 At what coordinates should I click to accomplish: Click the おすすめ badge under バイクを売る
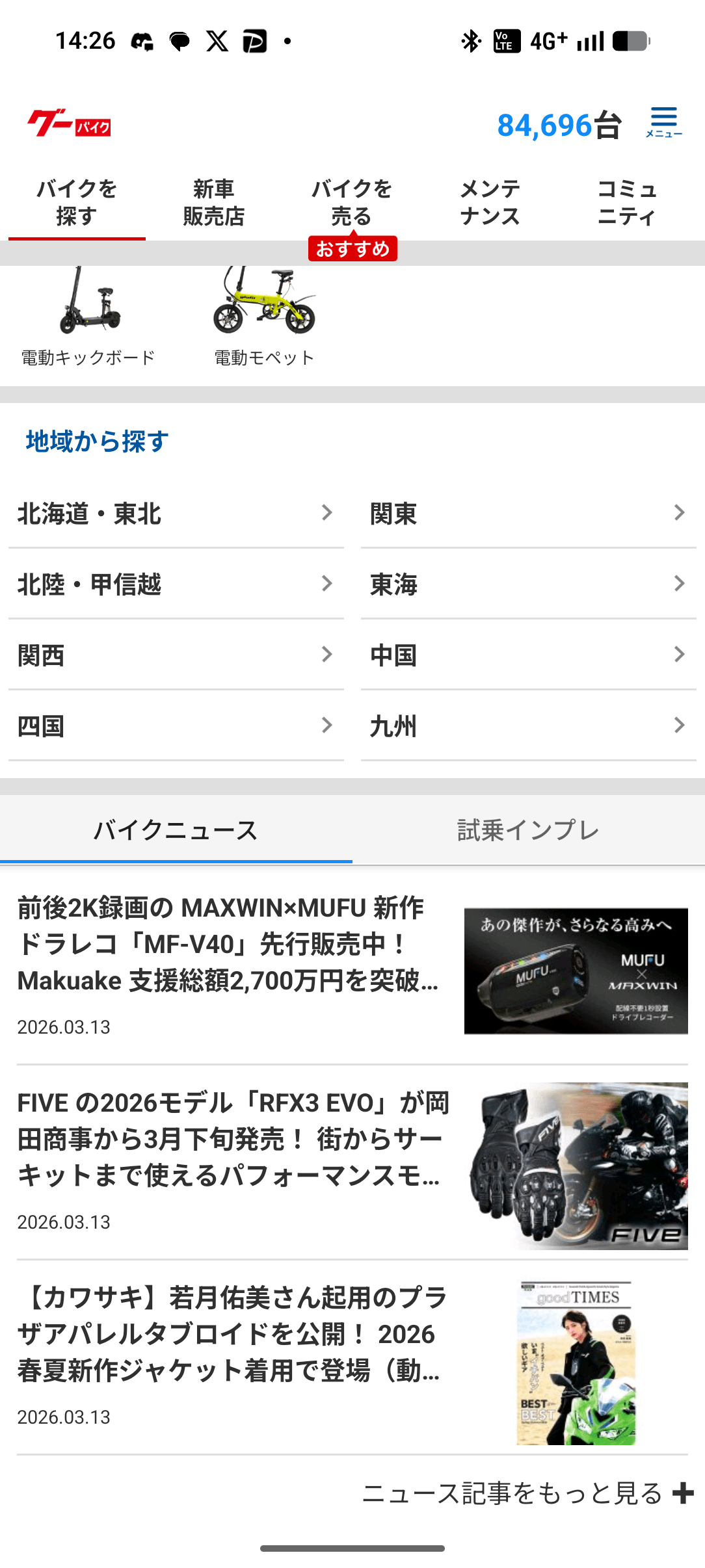tap(352, 248)
